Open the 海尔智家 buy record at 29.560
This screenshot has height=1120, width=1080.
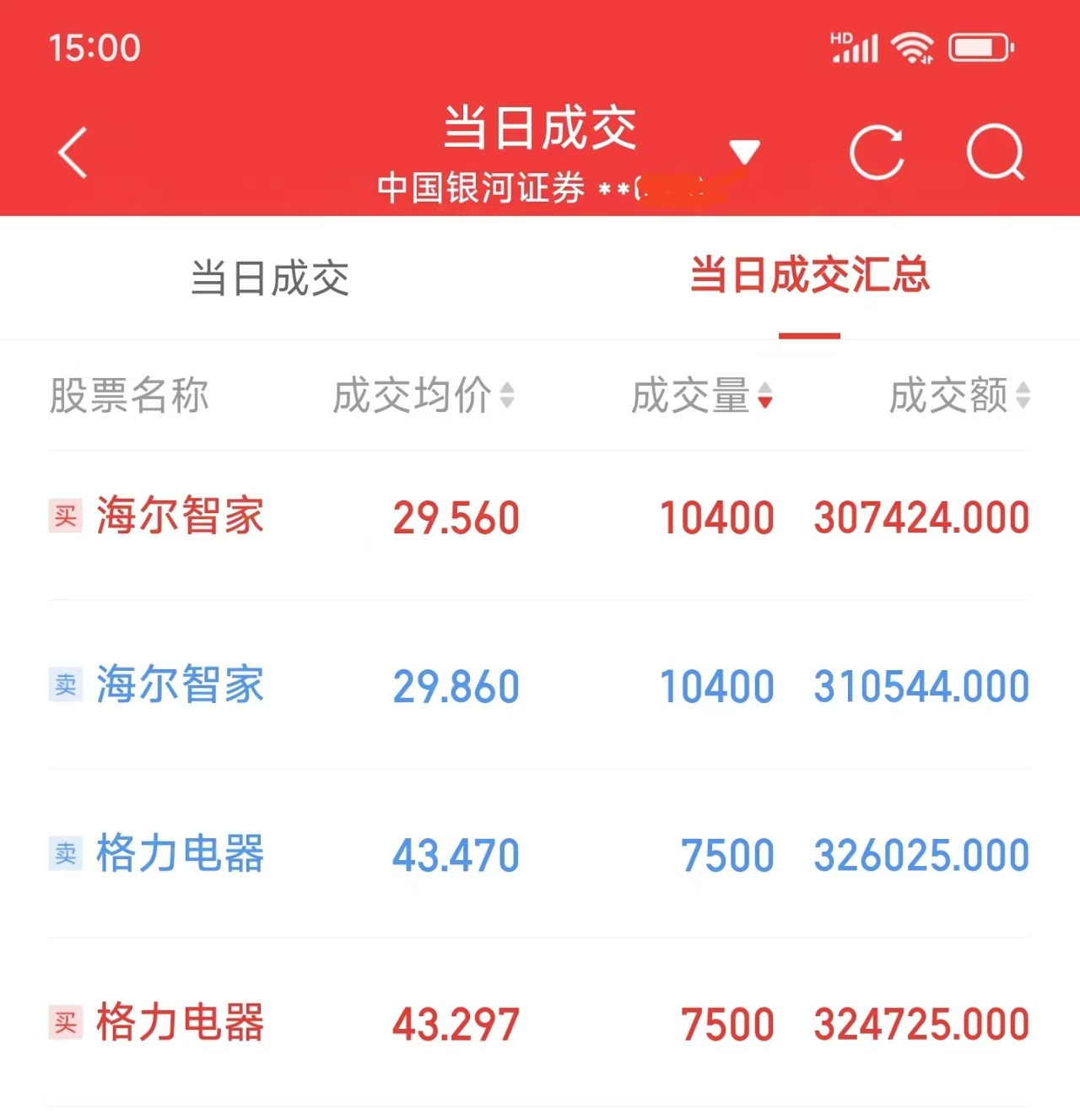pos(538,517)
